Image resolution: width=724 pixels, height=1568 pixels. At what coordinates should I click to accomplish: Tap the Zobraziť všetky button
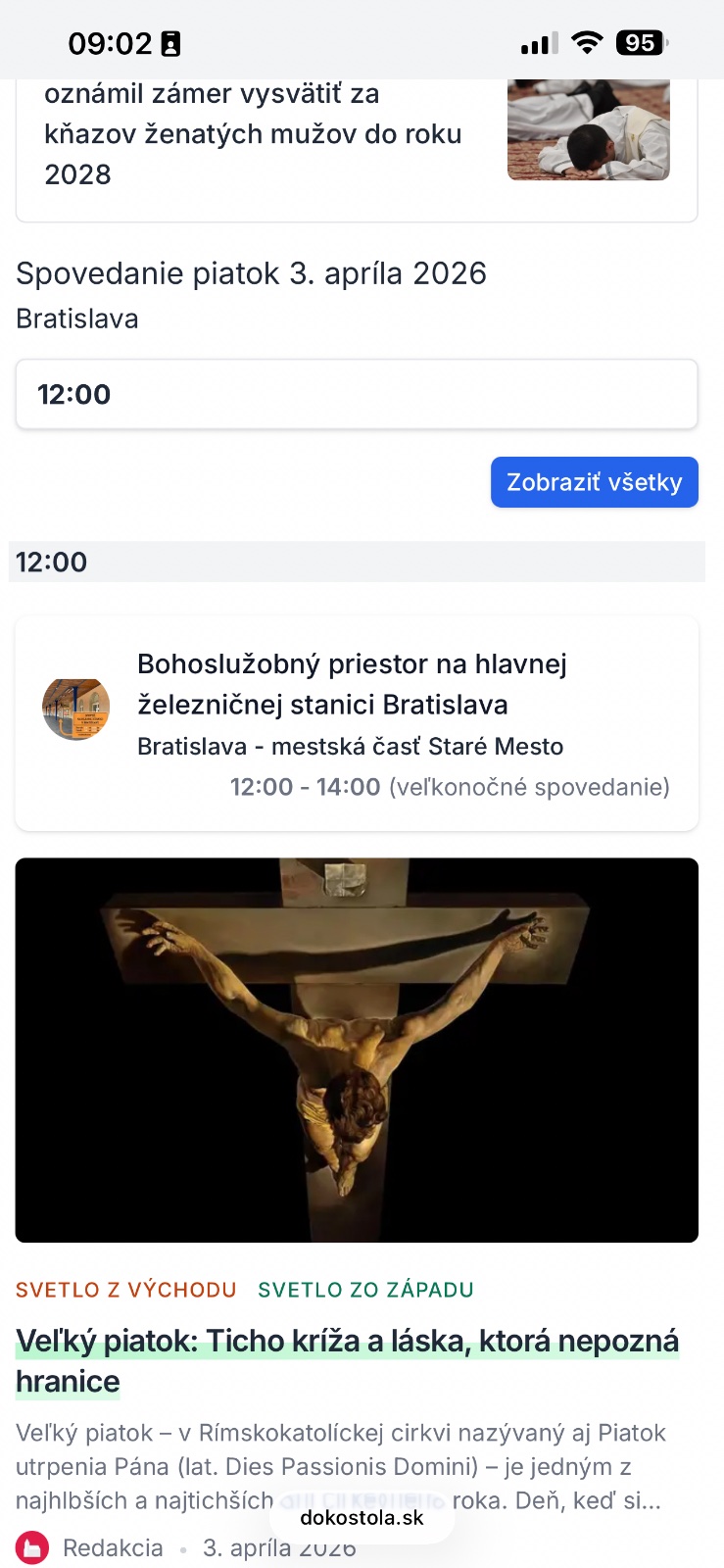point(594,482)
